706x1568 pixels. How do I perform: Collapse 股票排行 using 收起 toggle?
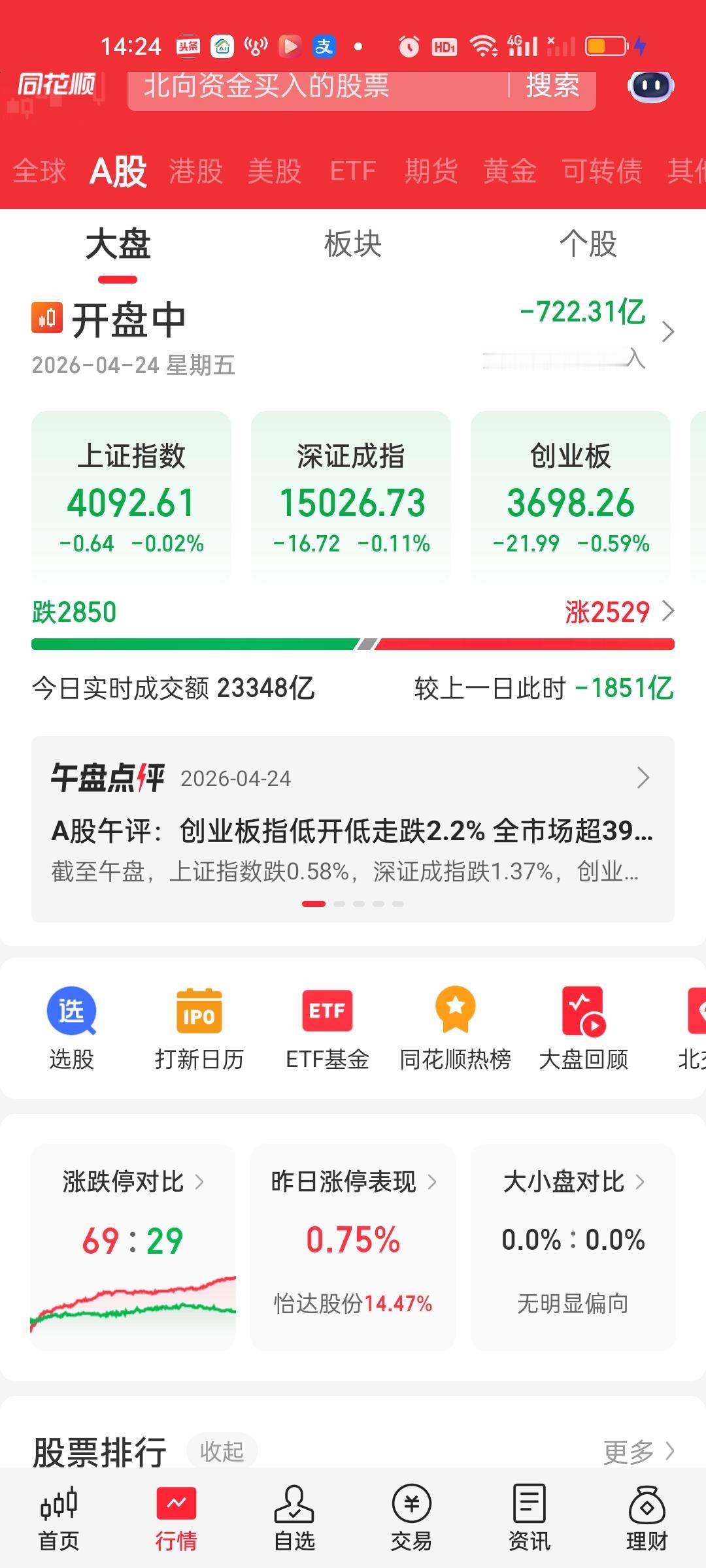pyautogui.click(x=222, y=1451)
